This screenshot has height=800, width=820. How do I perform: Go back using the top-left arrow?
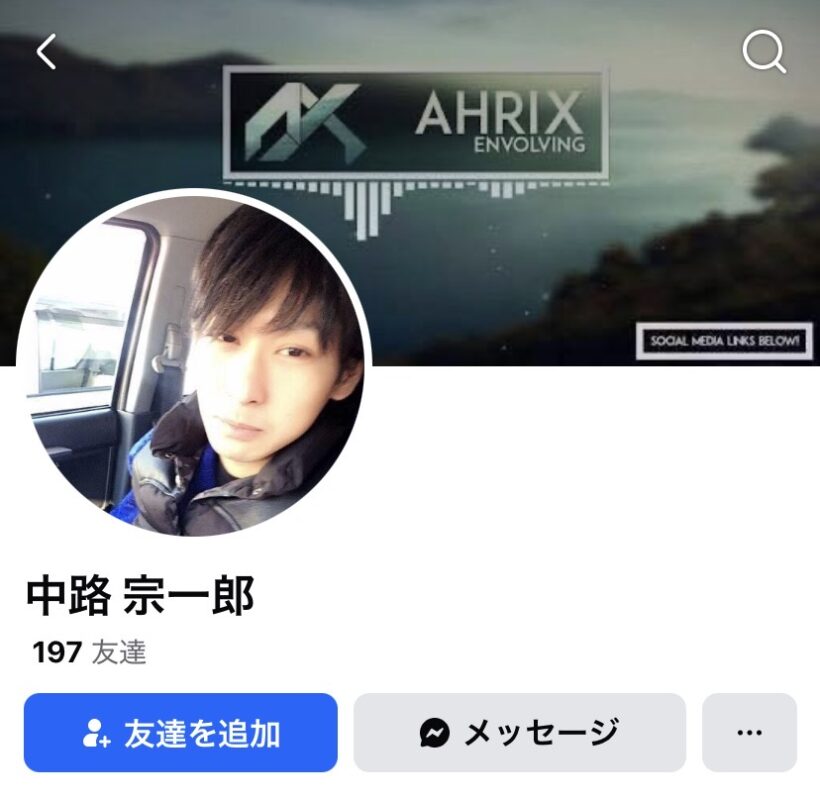47,52
